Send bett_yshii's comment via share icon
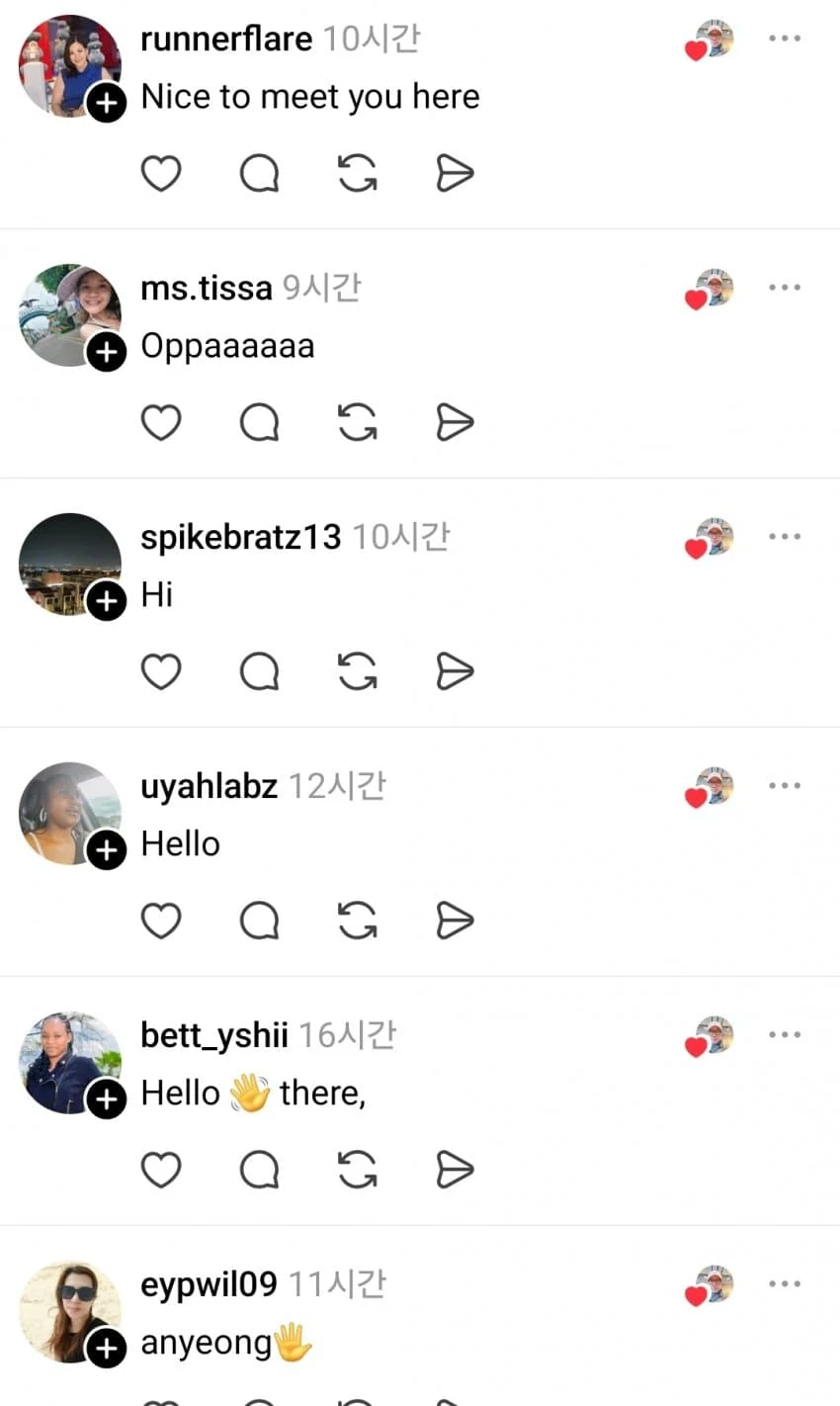This screenshot has width=840, height=1406. click(455, 1171)
